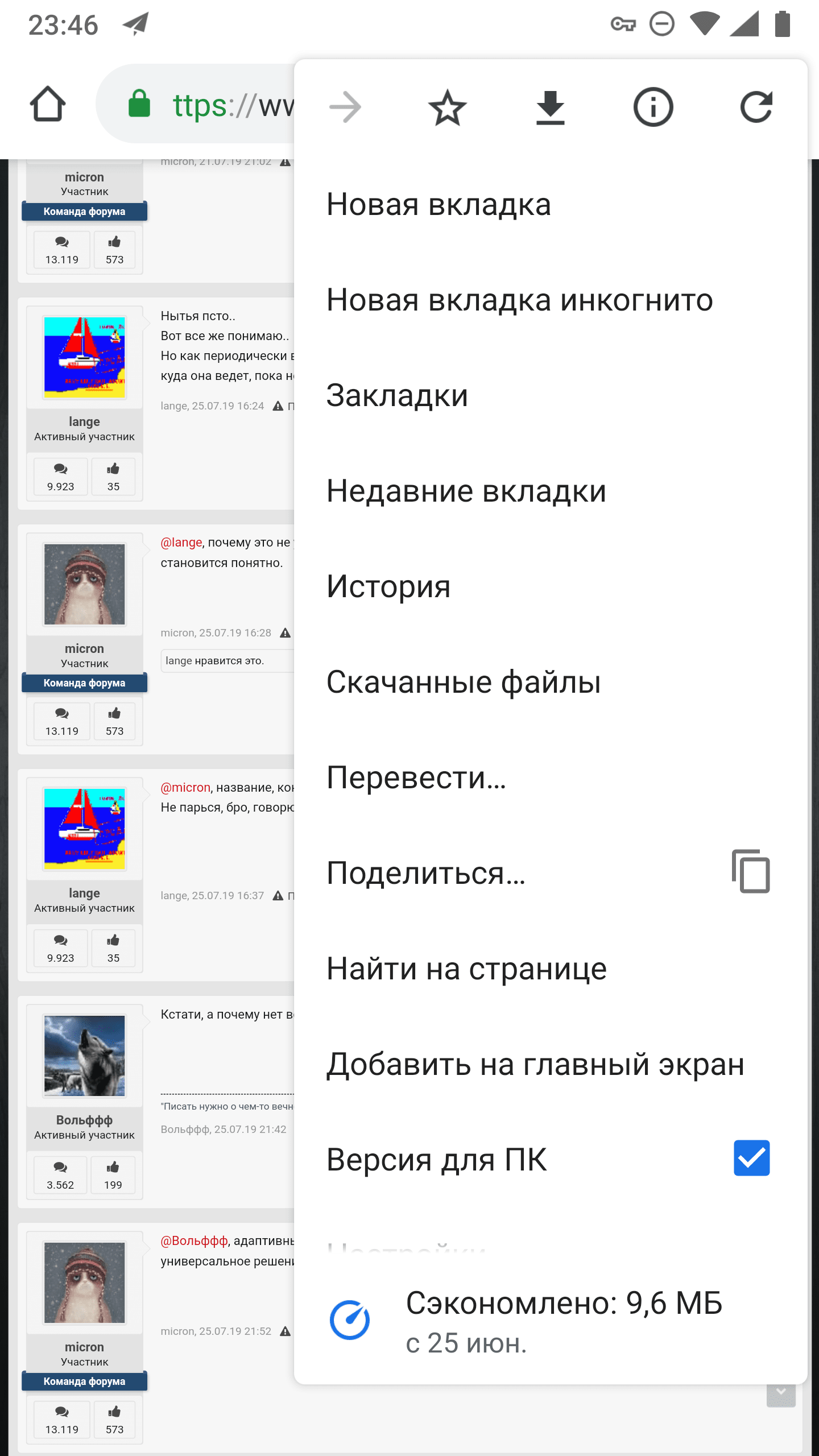Open 'История'
819x1456 pixels.
[388, 587]
